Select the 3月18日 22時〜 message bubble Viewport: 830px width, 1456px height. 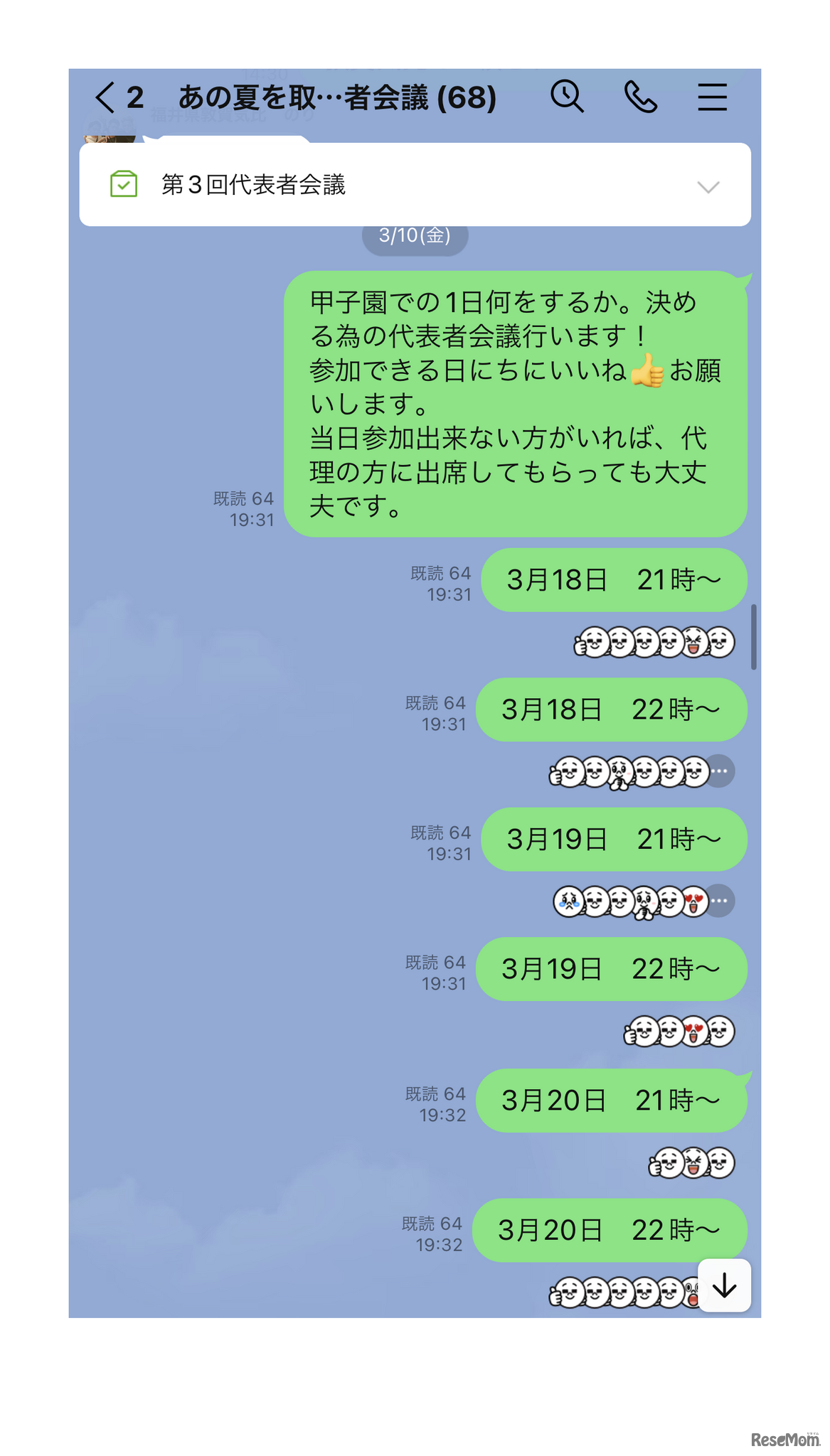612,709
